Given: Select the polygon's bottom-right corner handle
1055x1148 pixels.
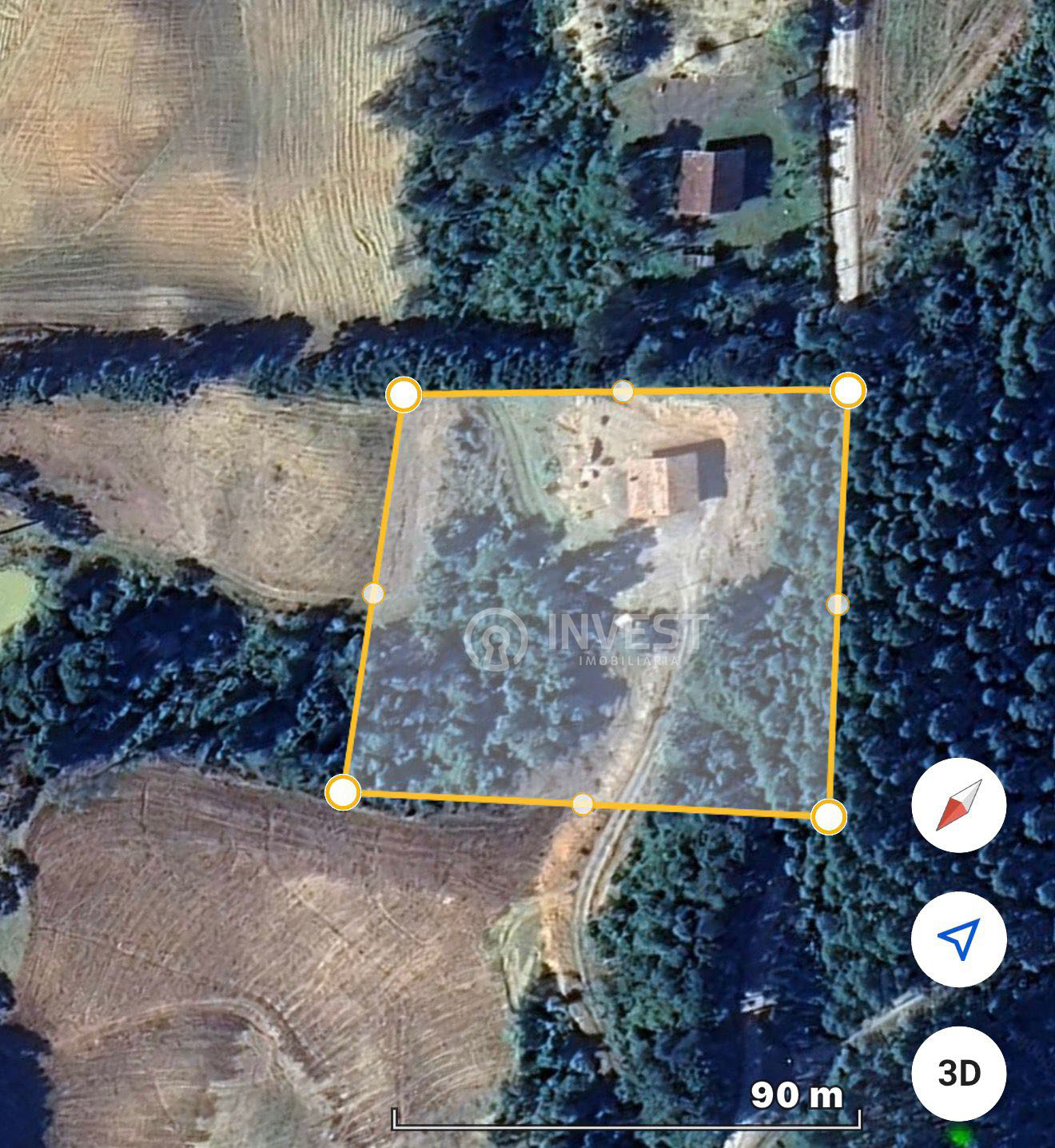Looking at the screenshot, I should click(829, 817).
